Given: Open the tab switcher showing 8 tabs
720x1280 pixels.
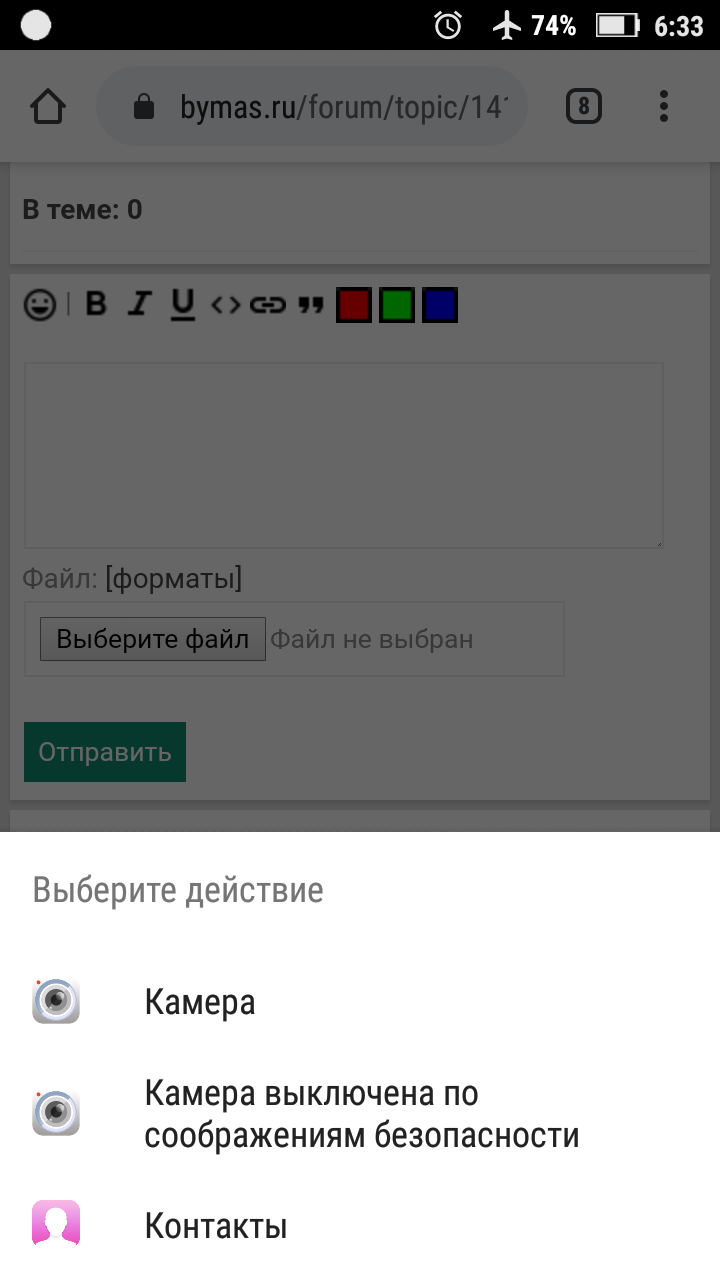Looking at the screenshot, I should pos(584,106).
